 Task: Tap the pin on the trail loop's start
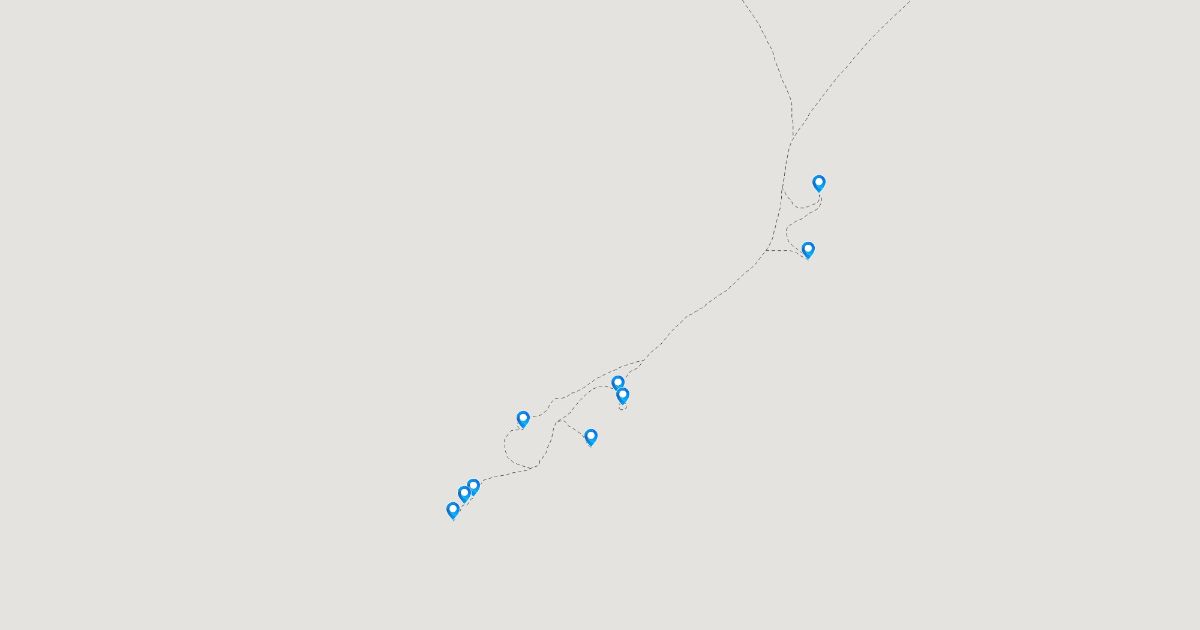pos(523,418)
